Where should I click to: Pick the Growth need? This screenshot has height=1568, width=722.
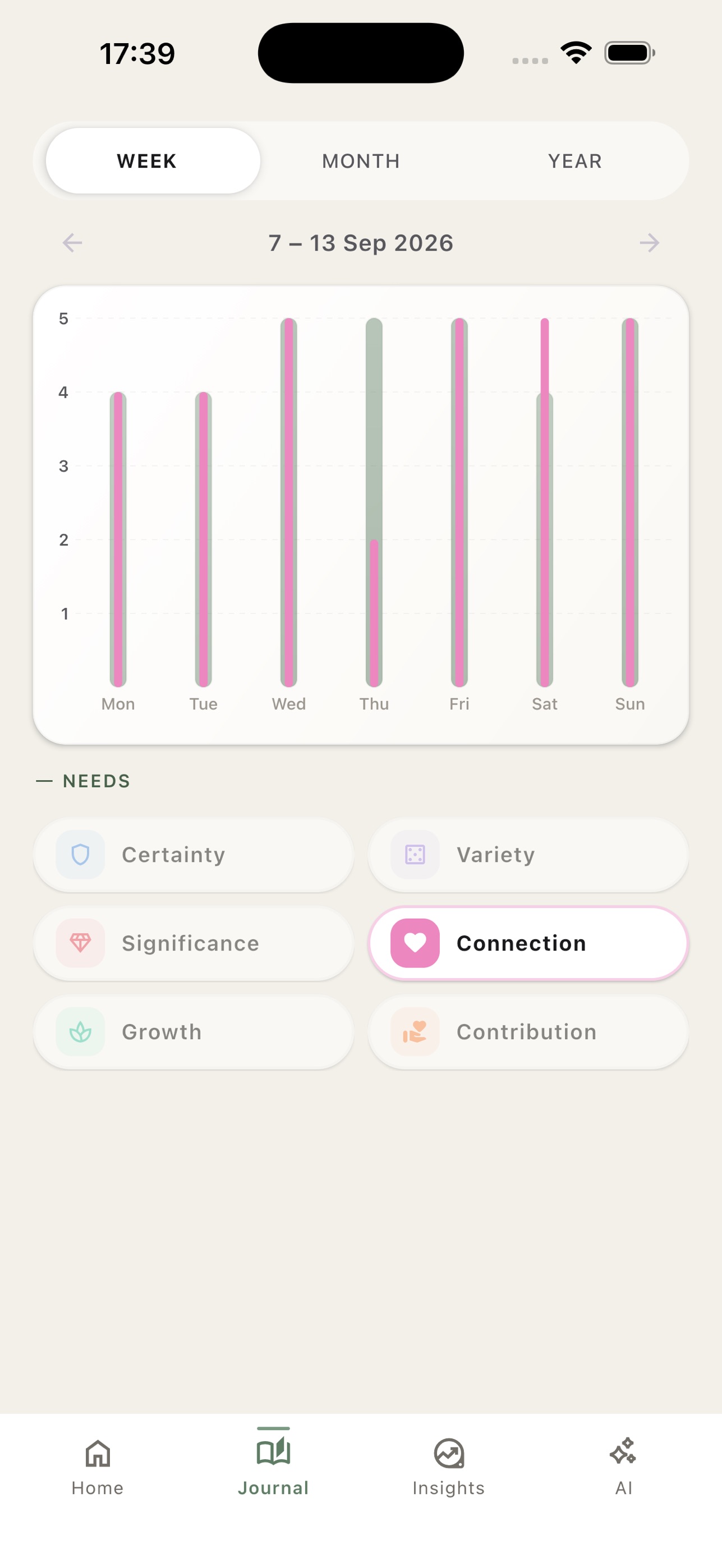pyautogui.click(x=194, y=1032)
